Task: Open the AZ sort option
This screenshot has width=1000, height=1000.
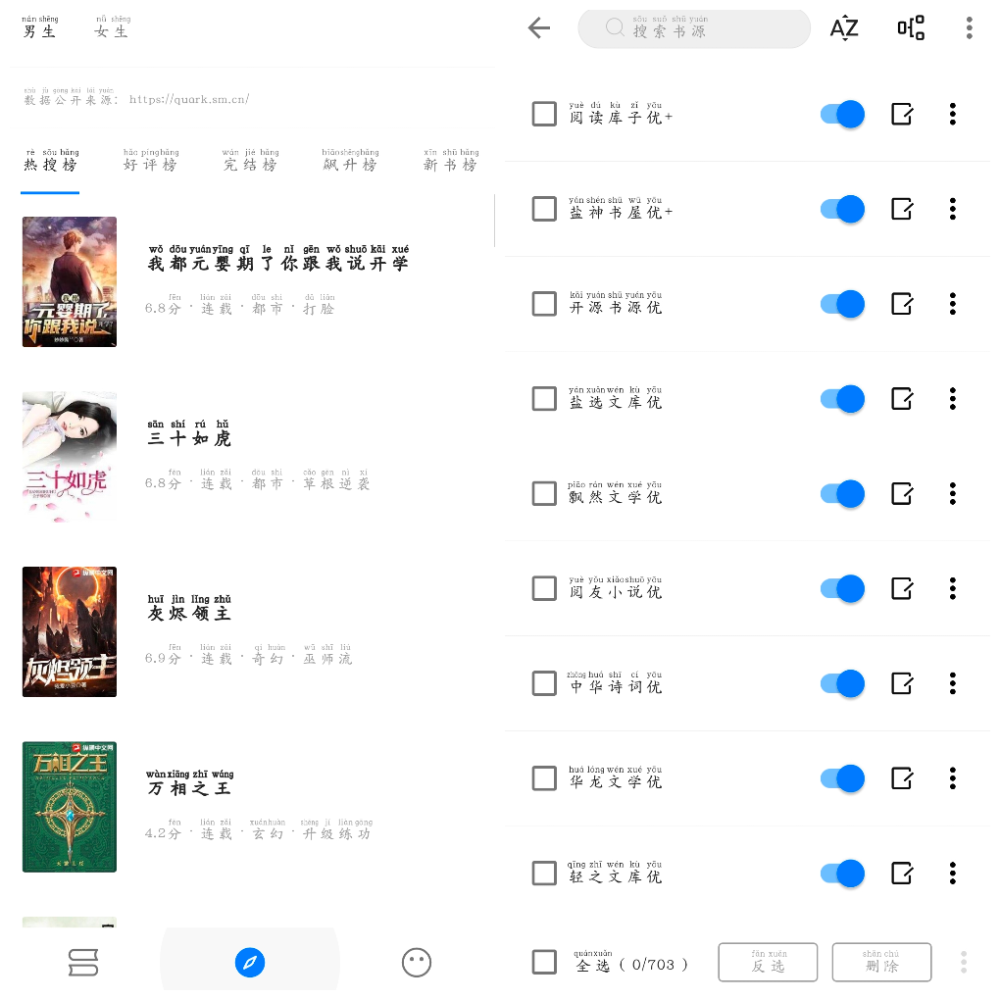Action: coord(844,28)
